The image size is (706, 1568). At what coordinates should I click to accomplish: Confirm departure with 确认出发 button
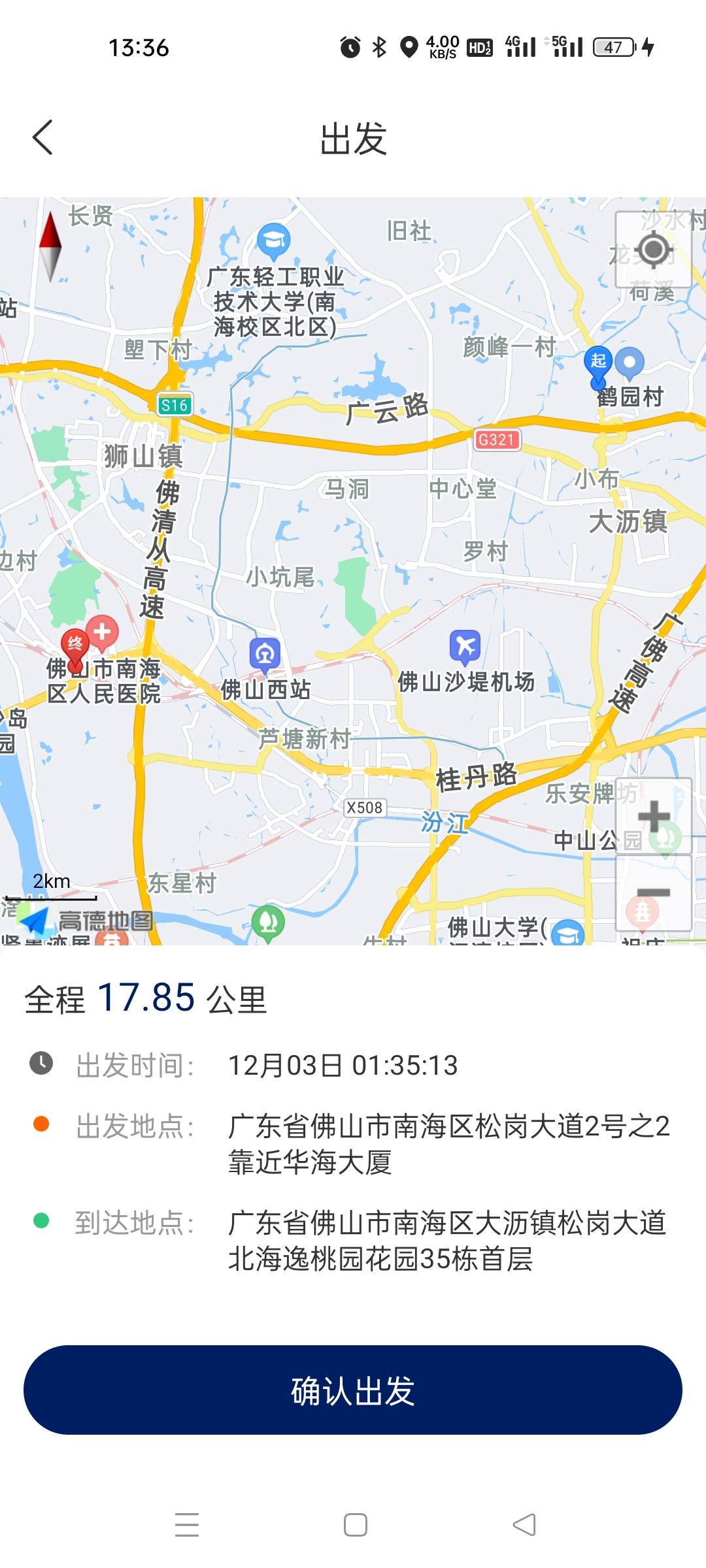[353, 1390]
